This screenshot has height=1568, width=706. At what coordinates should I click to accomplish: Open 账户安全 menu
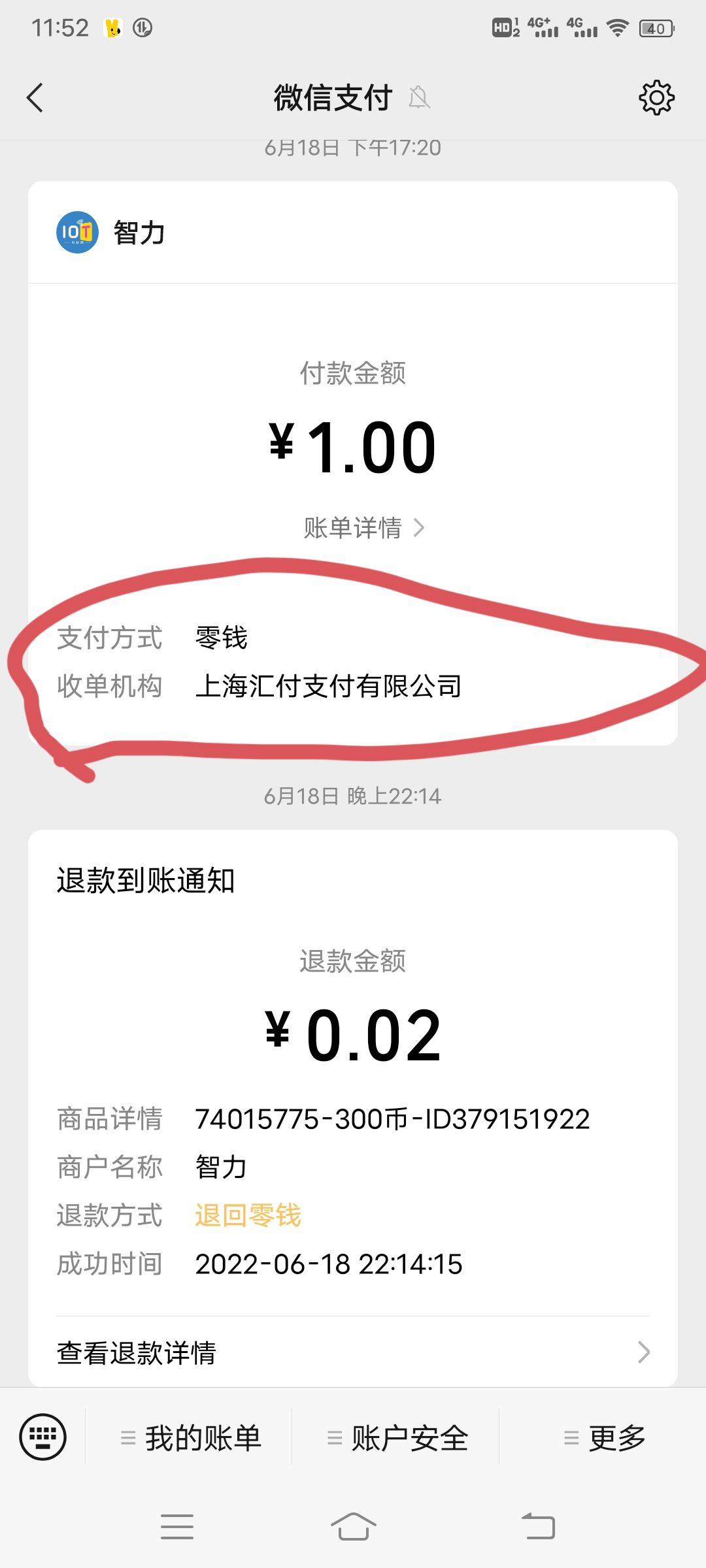coord(396,1437)
